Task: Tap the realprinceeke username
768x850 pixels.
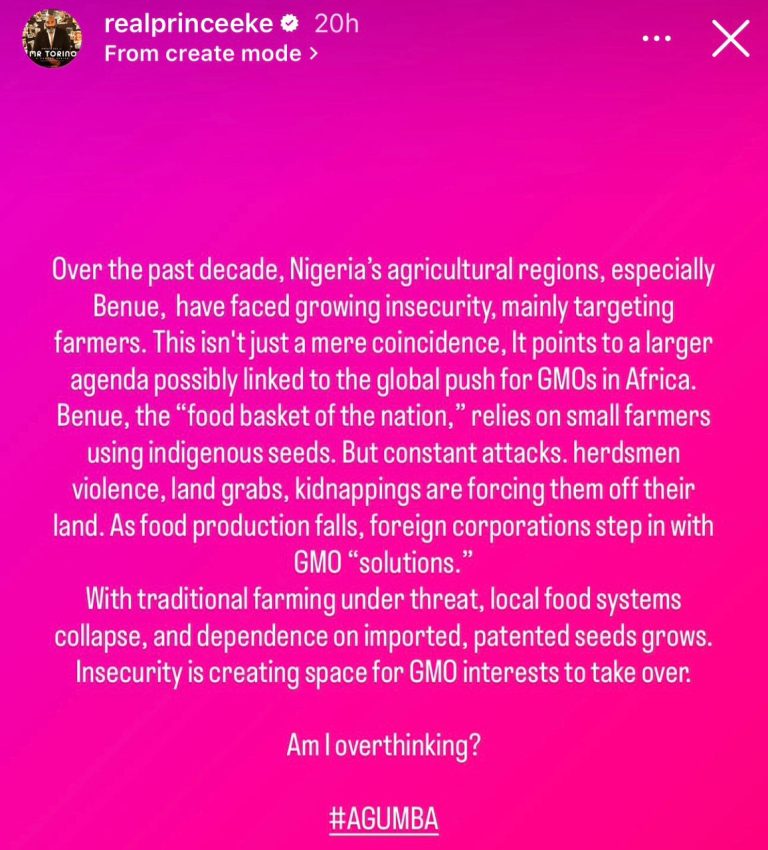Action: click(188, 25)
